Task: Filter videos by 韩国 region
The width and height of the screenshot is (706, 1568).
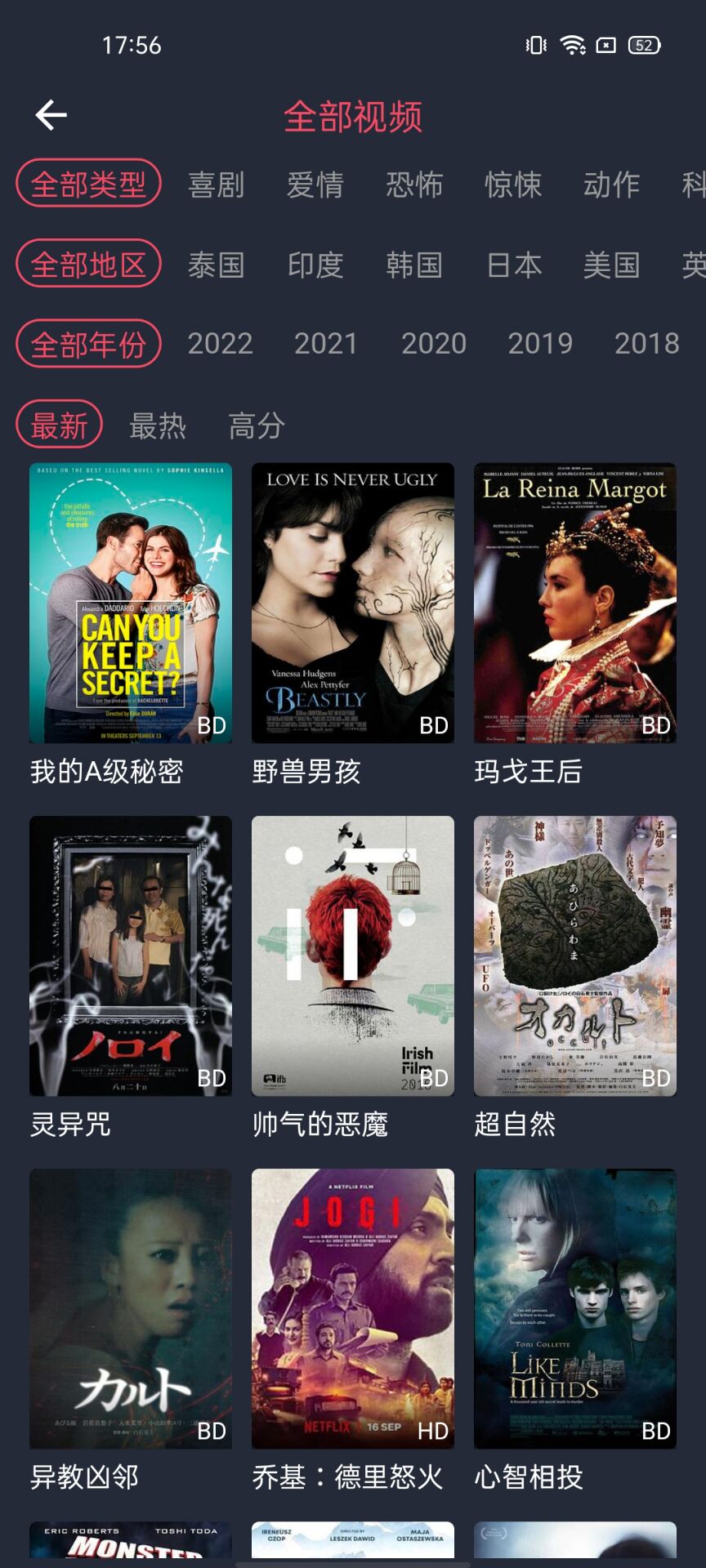Action: [x=414, y=265]
